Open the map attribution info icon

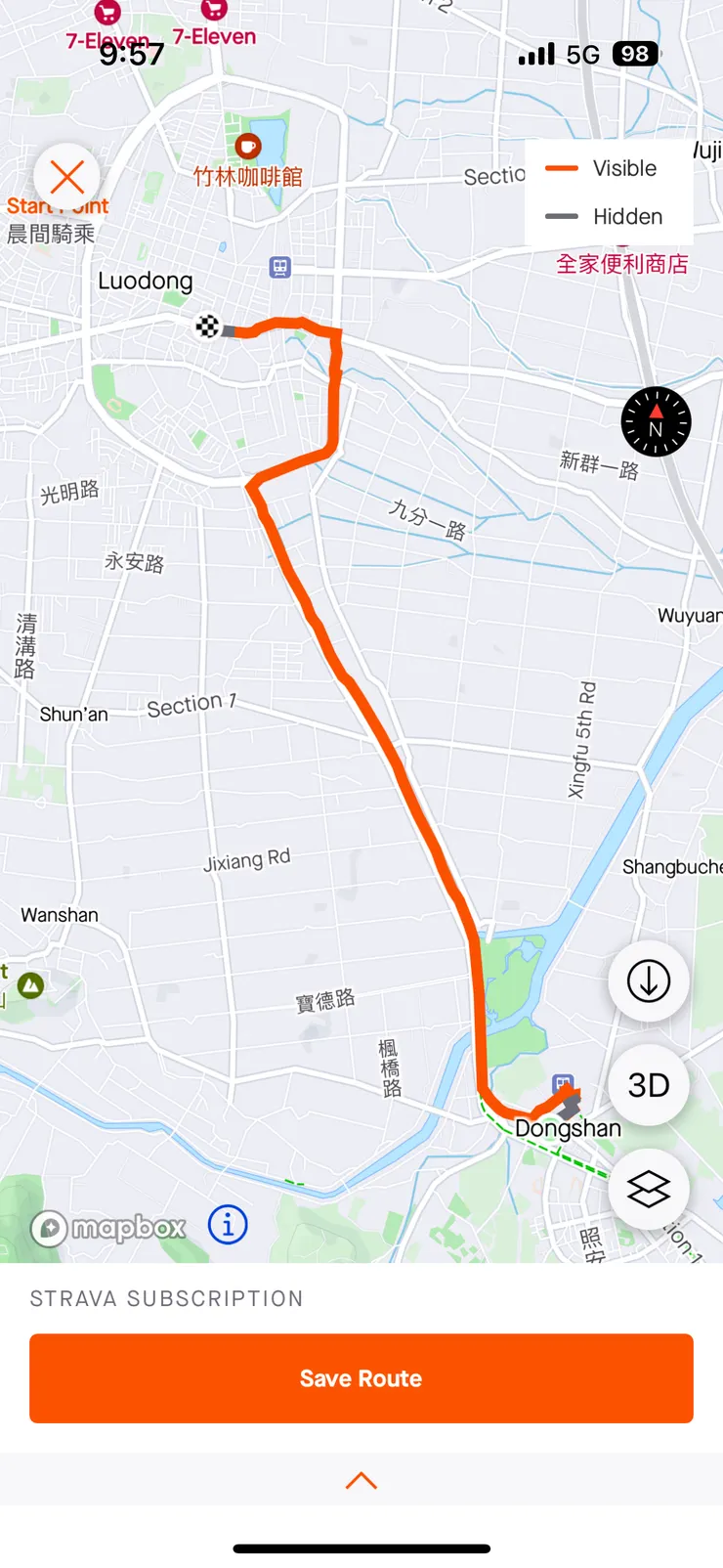[x=228, y=1225]
